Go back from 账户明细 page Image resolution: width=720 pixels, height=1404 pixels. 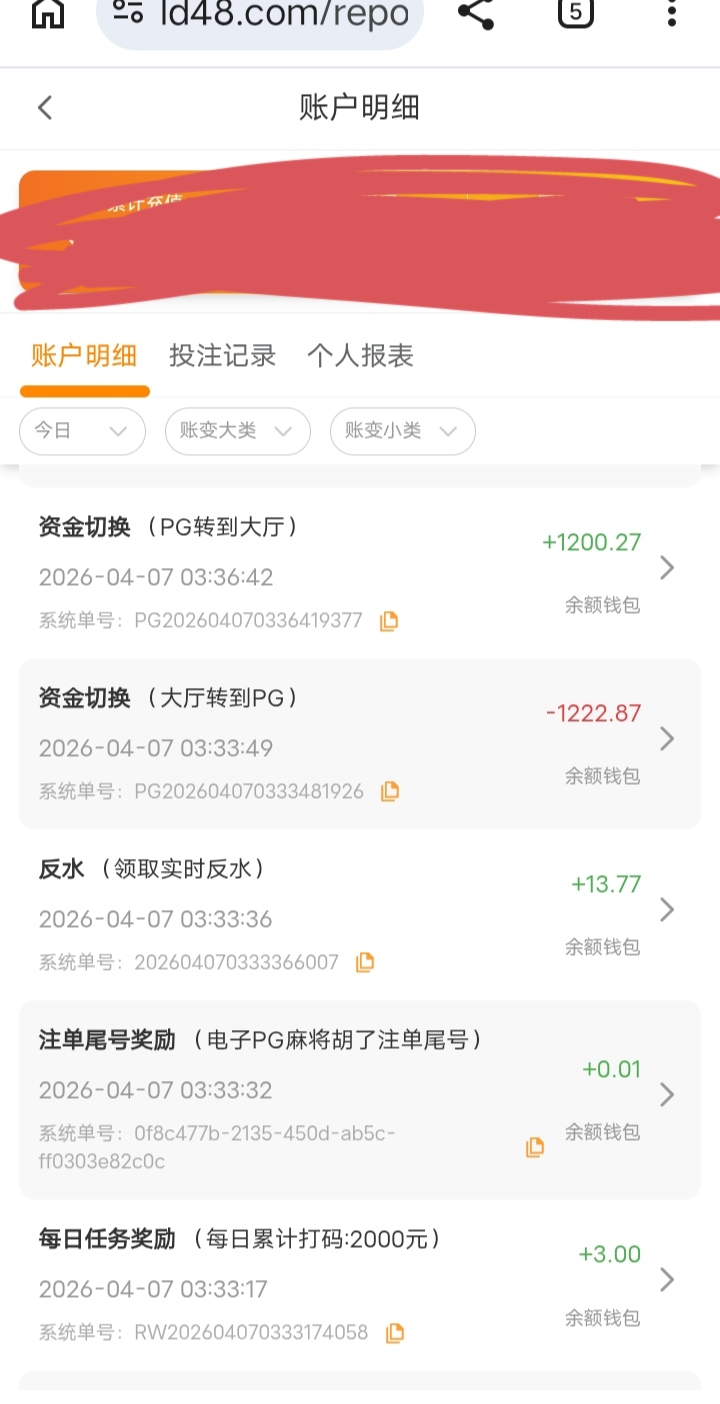pyautogui.click(x=45, y=108)
